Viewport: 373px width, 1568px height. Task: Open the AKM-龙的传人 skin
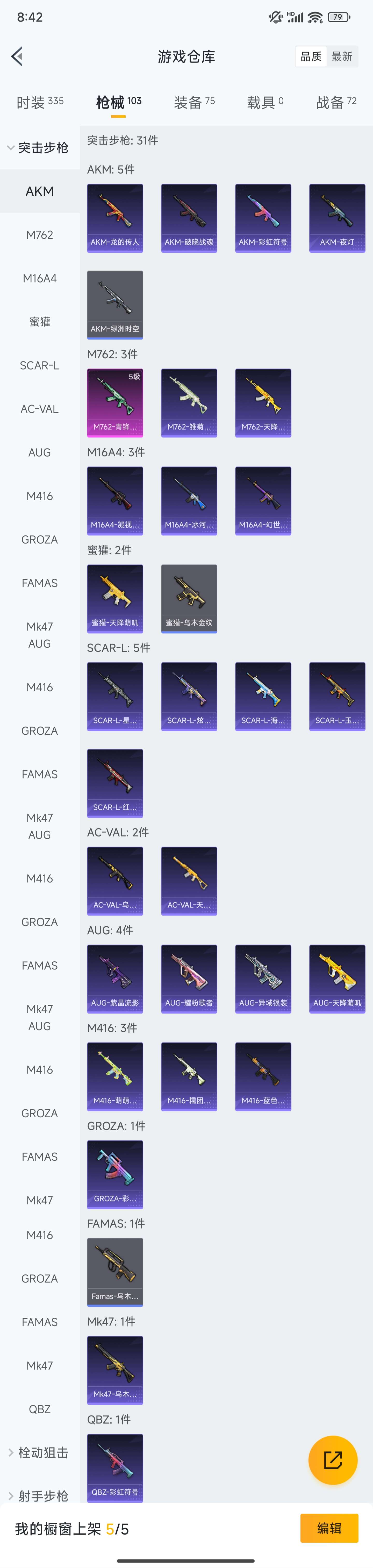pos(115,218)
